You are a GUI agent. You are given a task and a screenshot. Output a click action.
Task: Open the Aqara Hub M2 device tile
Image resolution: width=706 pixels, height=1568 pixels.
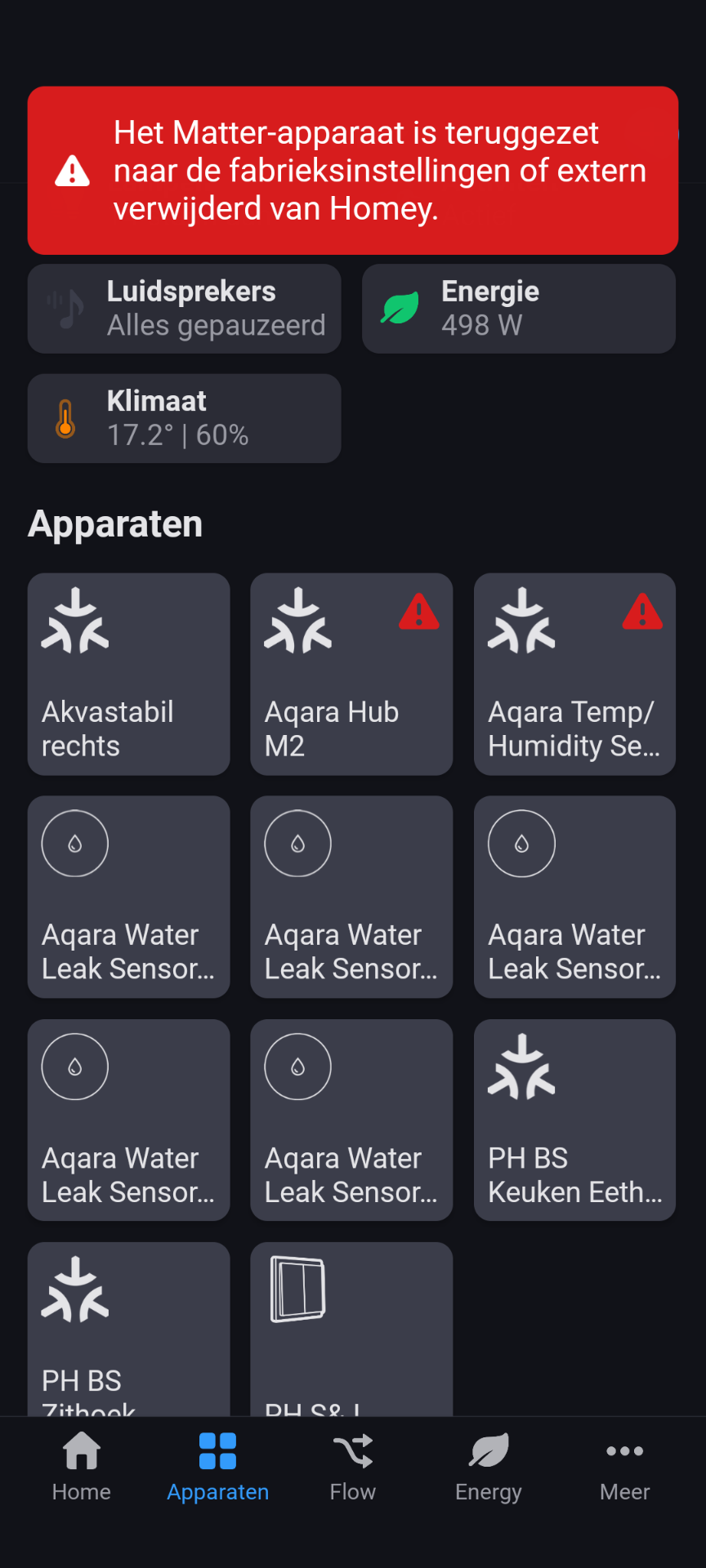pyautogui.click(x=351, y=674)
